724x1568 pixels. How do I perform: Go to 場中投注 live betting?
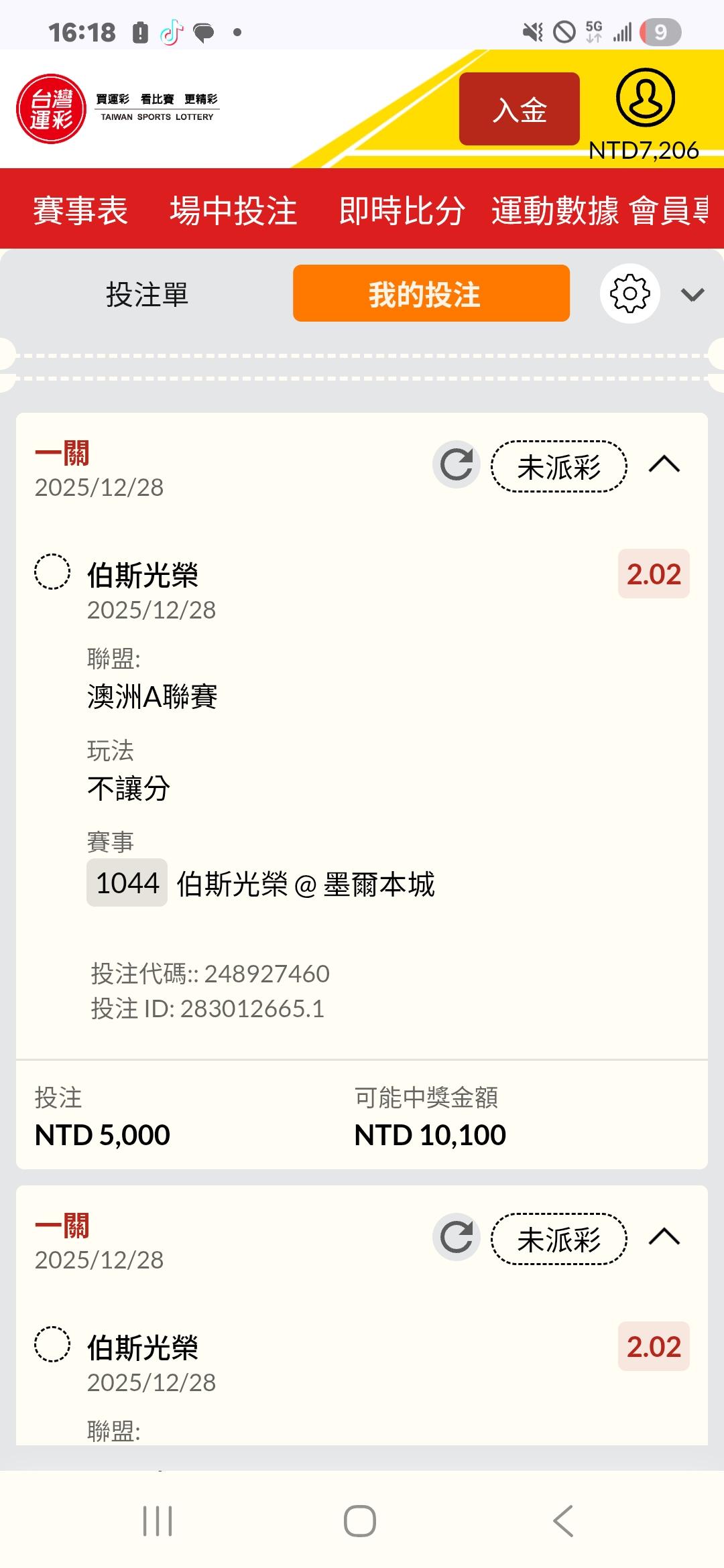coord(233,210)
